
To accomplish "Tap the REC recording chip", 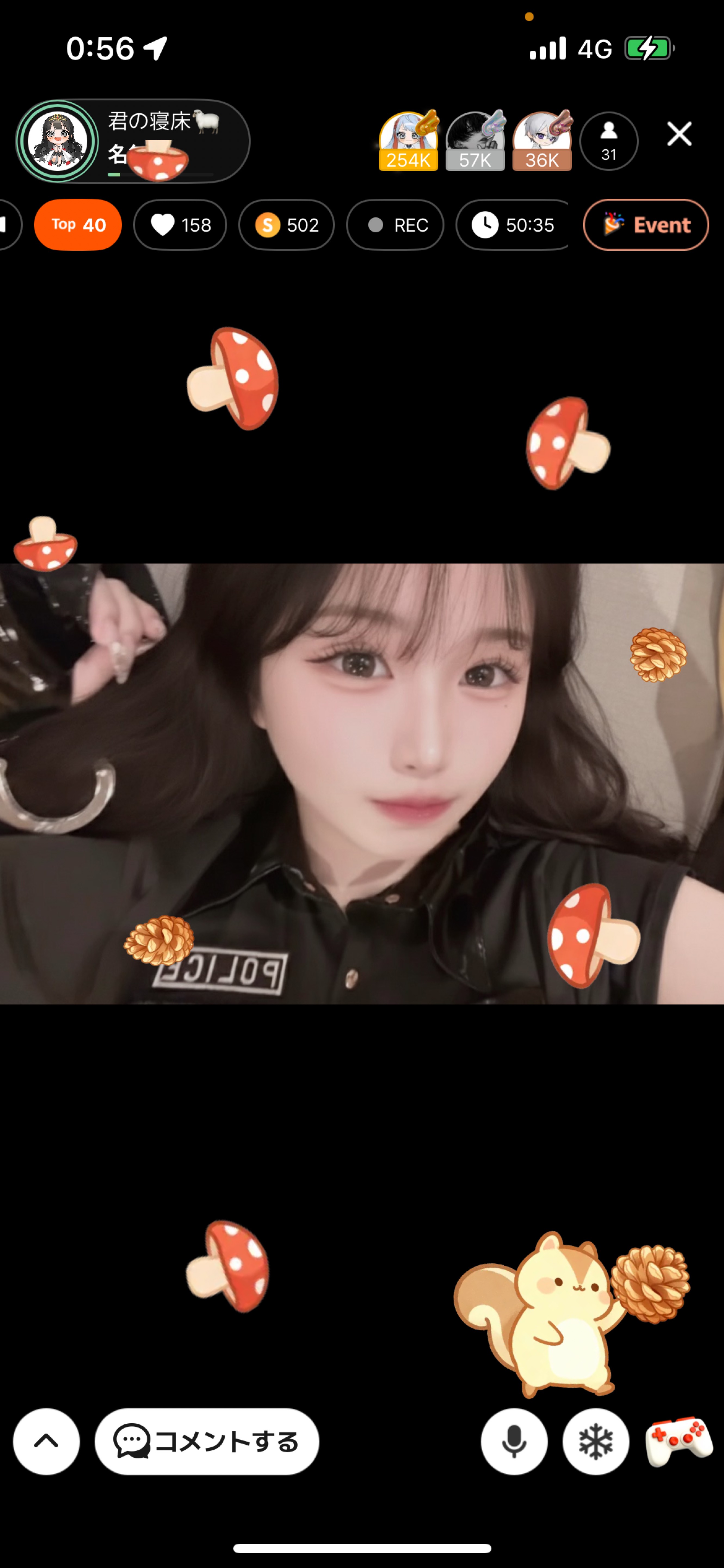I will coord(395,225).
